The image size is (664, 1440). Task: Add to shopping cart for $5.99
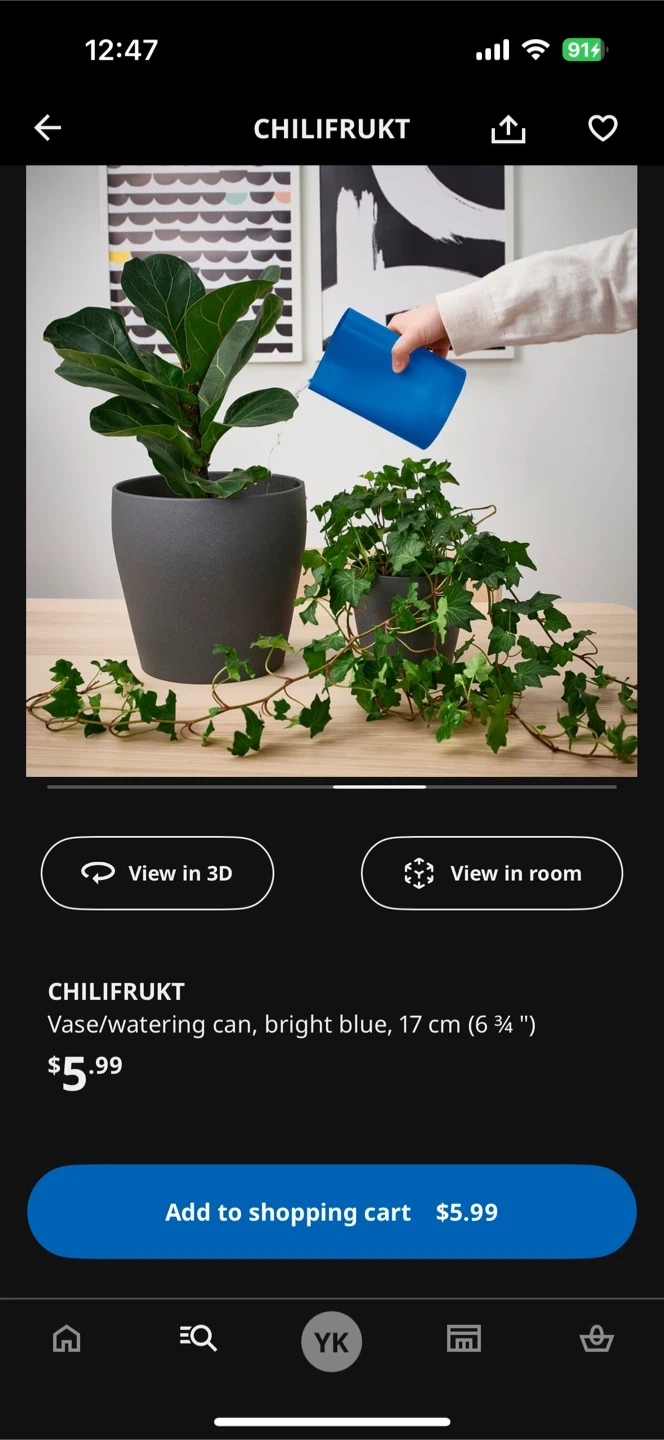(331, 1212)
